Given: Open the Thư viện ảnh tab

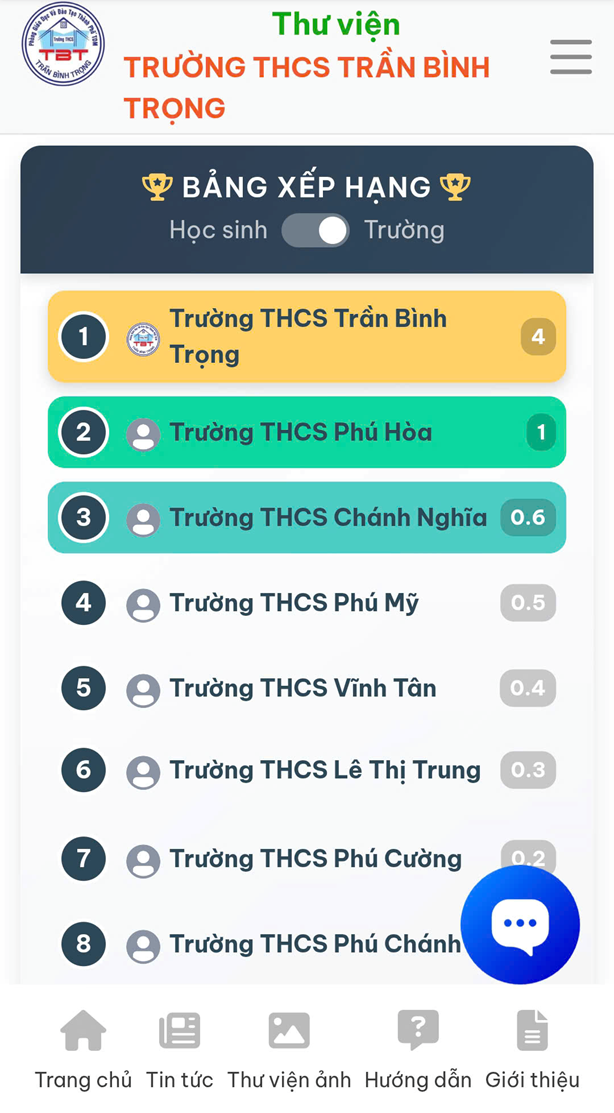Looking at the screenshot, I should (x=289, y=1049).
